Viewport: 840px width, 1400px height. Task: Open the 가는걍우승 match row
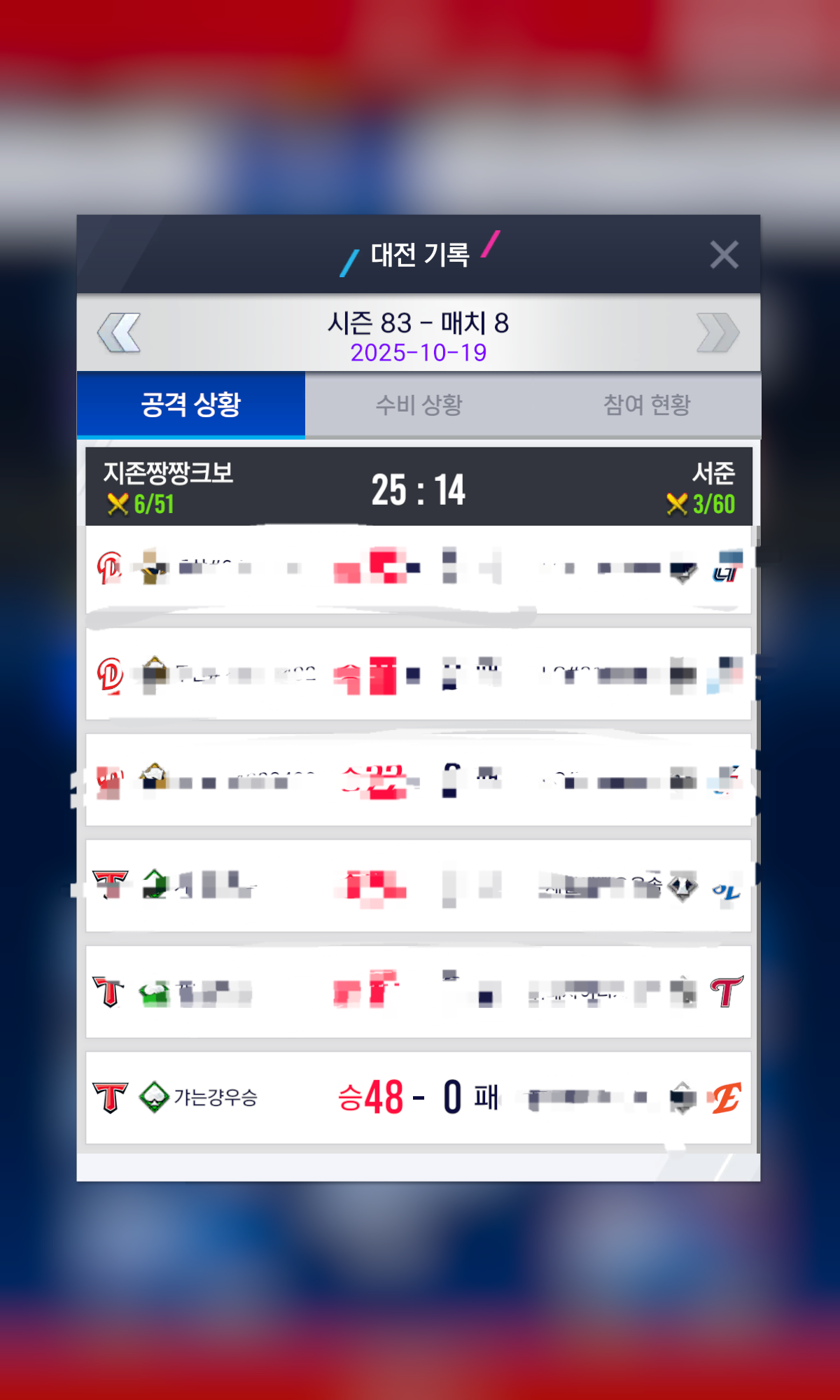pyautogui.click(x=418, y=1097)
